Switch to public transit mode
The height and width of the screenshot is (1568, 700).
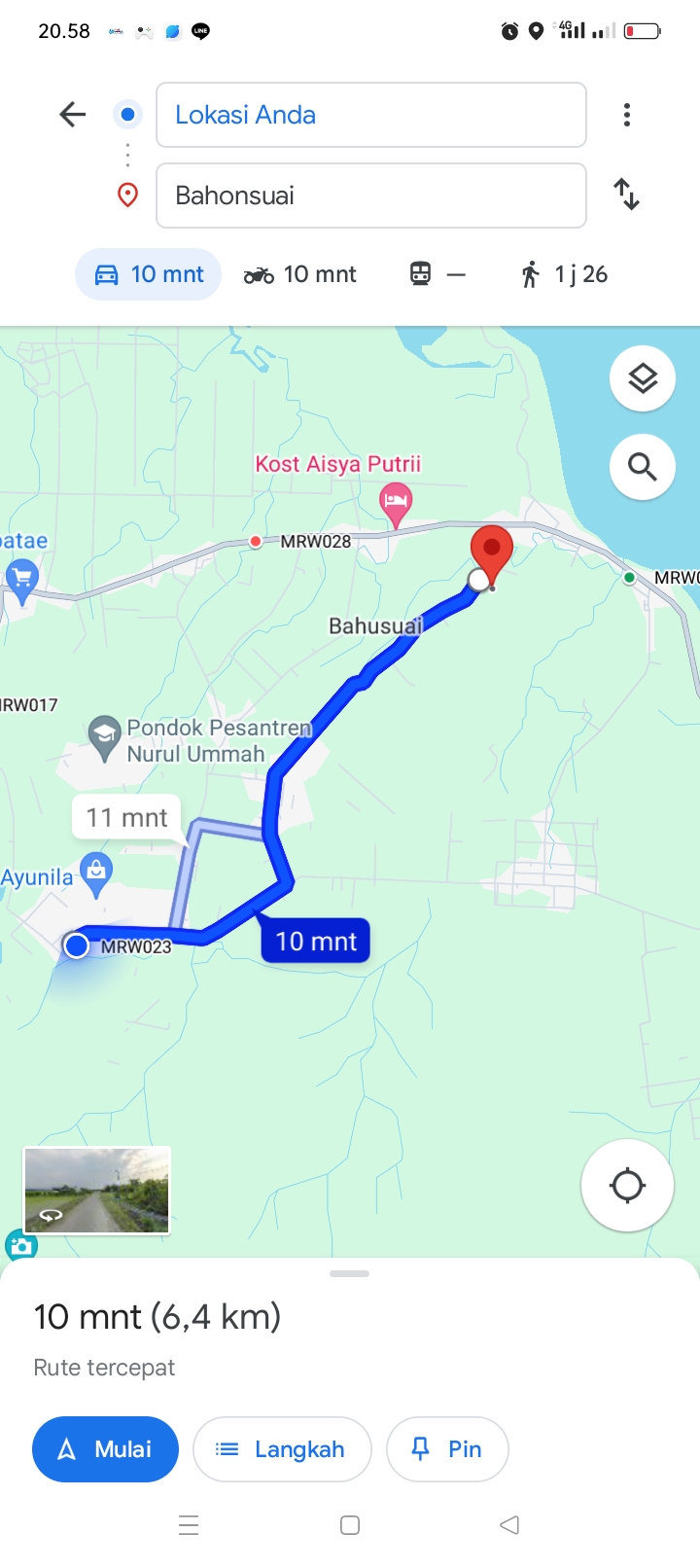[x=437, y=274]
